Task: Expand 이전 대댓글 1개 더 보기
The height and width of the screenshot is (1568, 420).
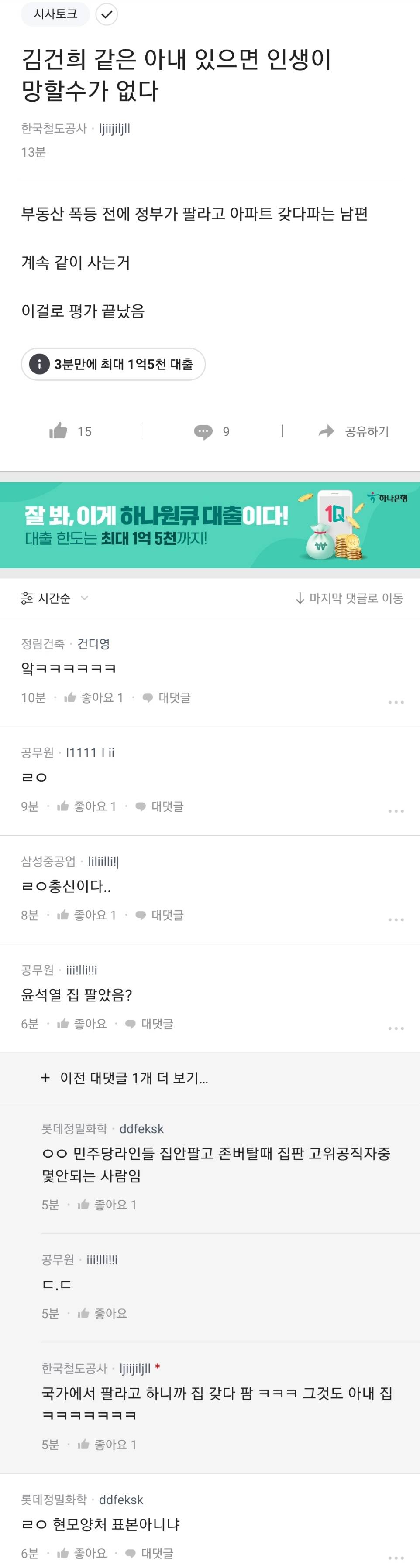Action: [x=125, y=1078]
